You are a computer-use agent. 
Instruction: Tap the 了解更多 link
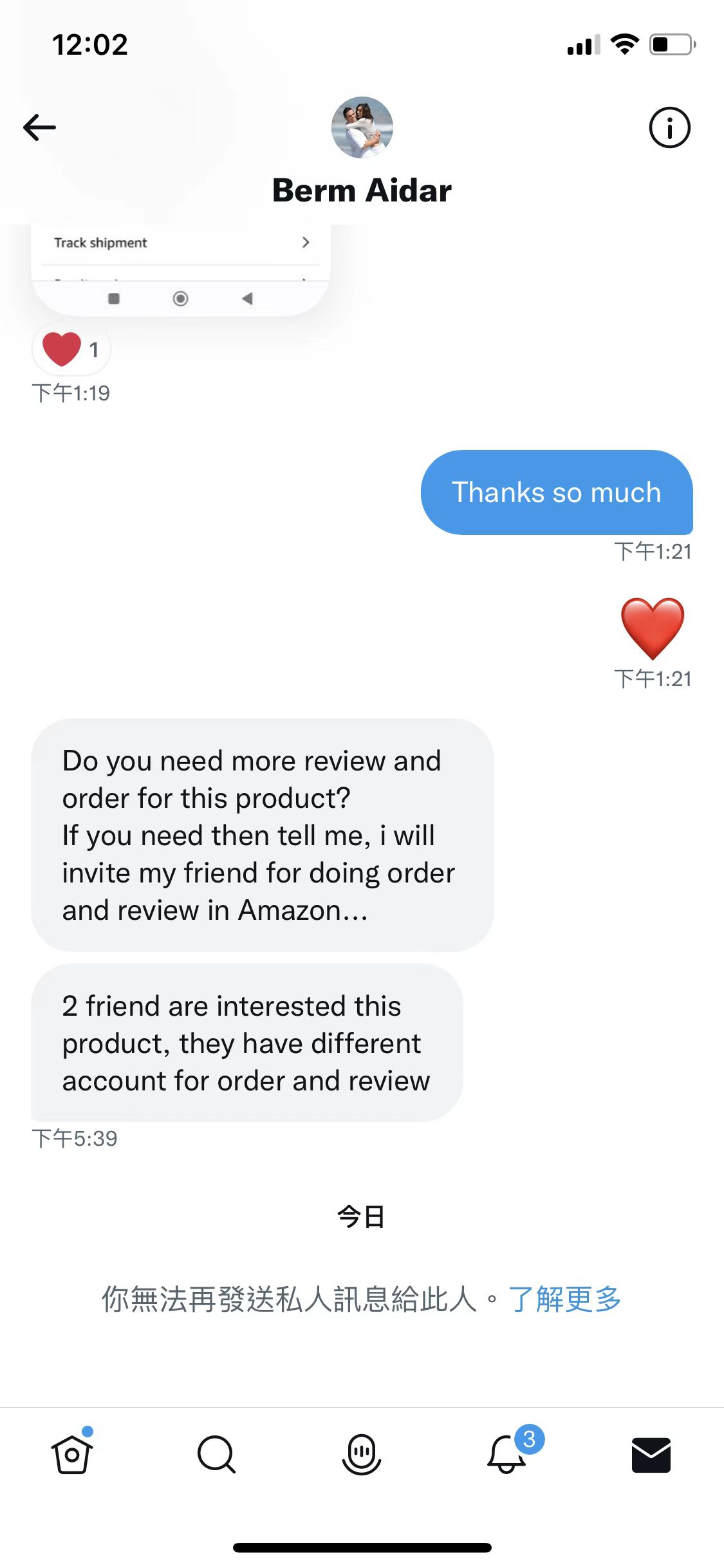(564, 1299)
